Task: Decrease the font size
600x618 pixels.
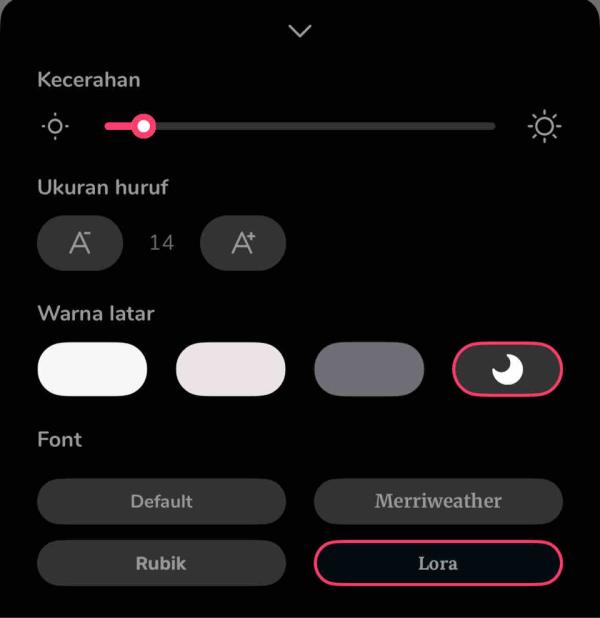Action: coord(80,243)
